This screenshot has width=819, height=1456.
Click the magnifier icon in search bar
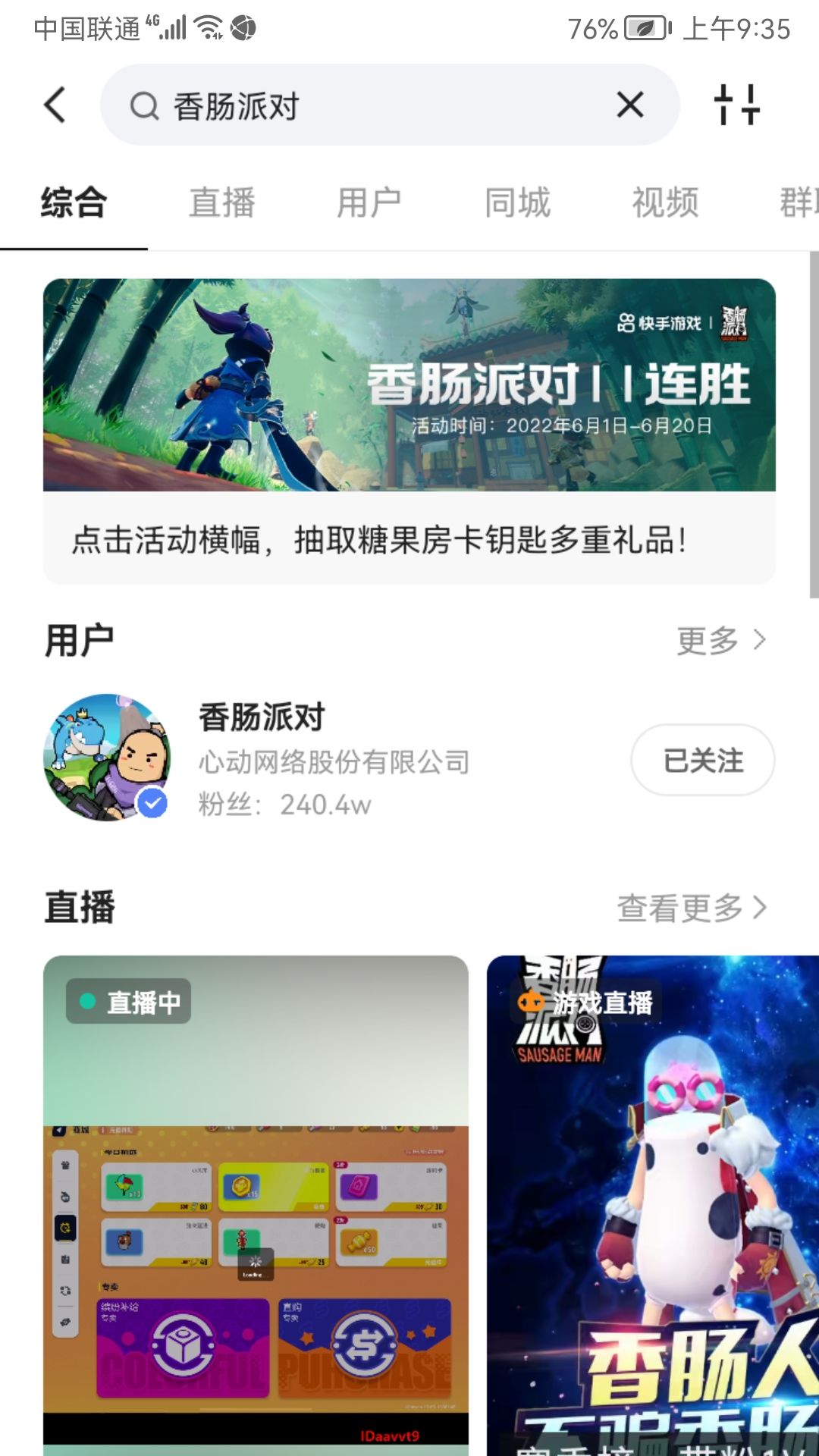click(145, 105)
